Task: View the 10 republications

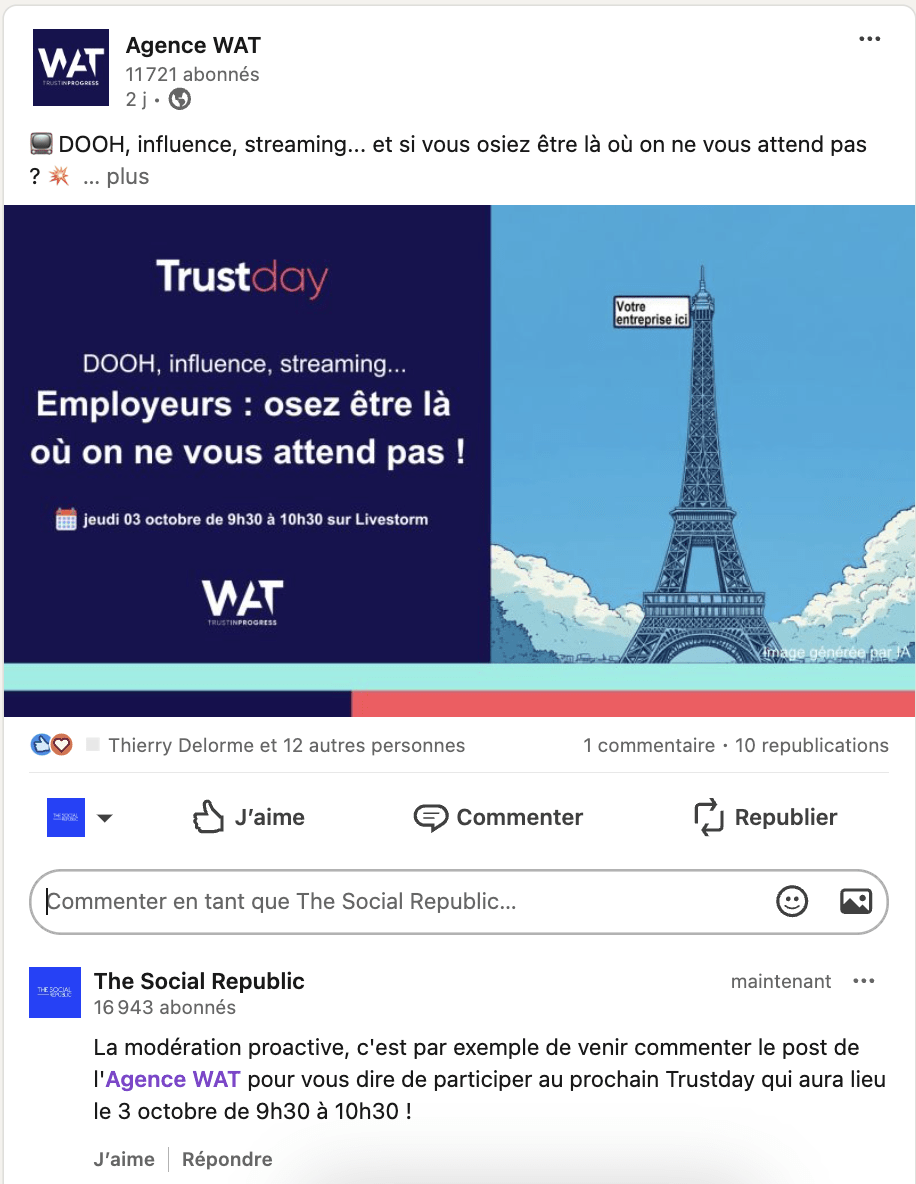Action: click(811, 745)
